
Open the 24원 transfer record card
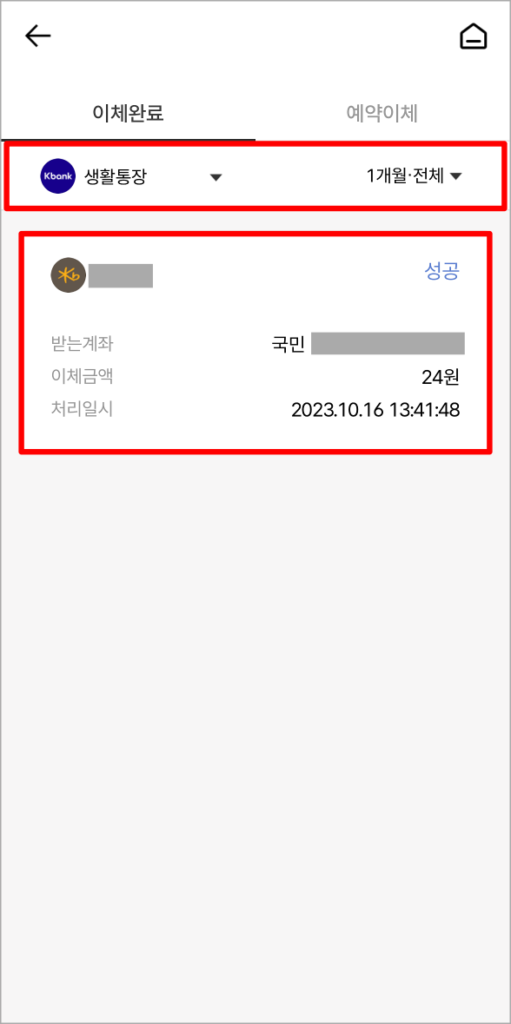256,343
